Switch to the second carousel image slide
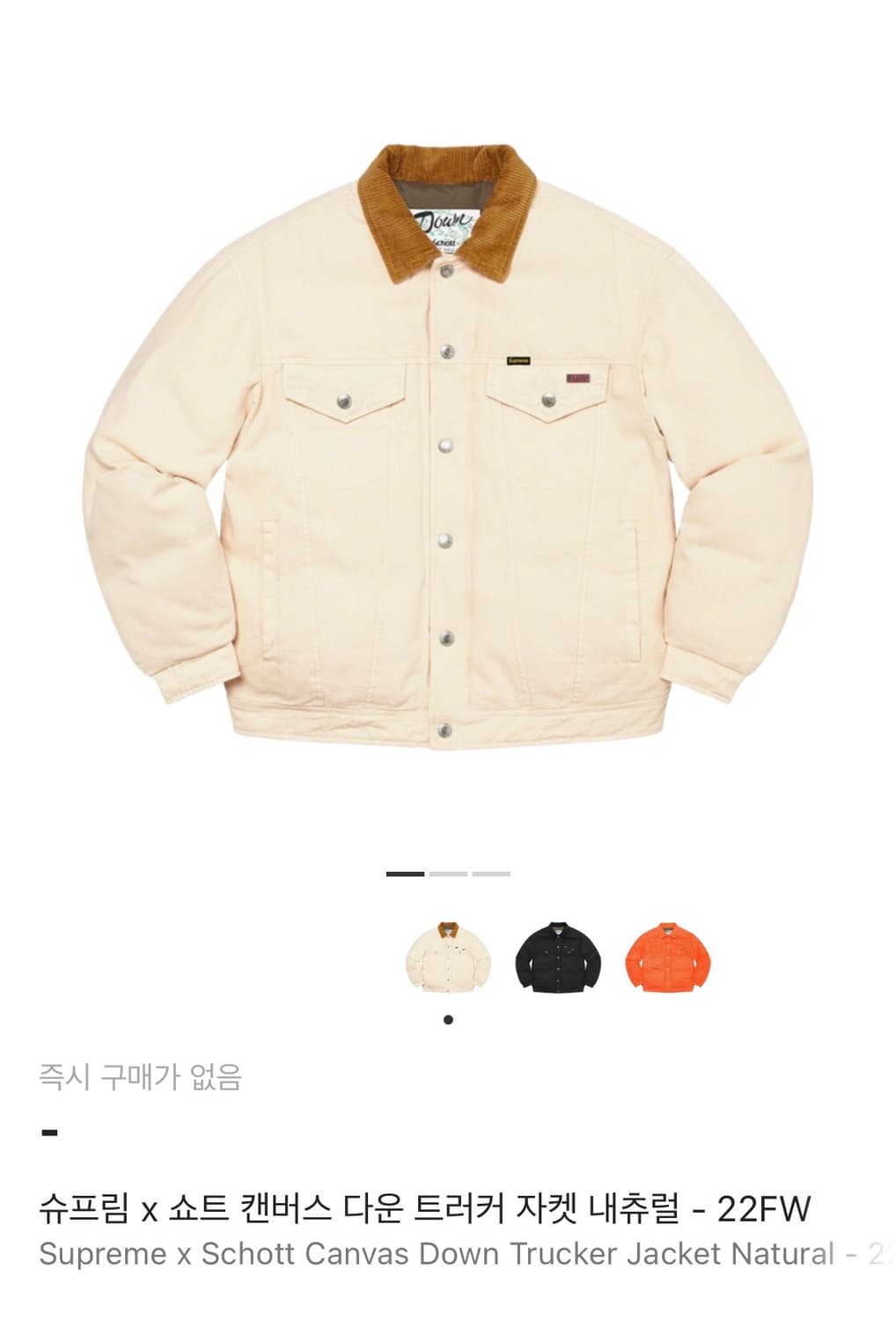Viewport: 896px width, 1320px height. 448,874
